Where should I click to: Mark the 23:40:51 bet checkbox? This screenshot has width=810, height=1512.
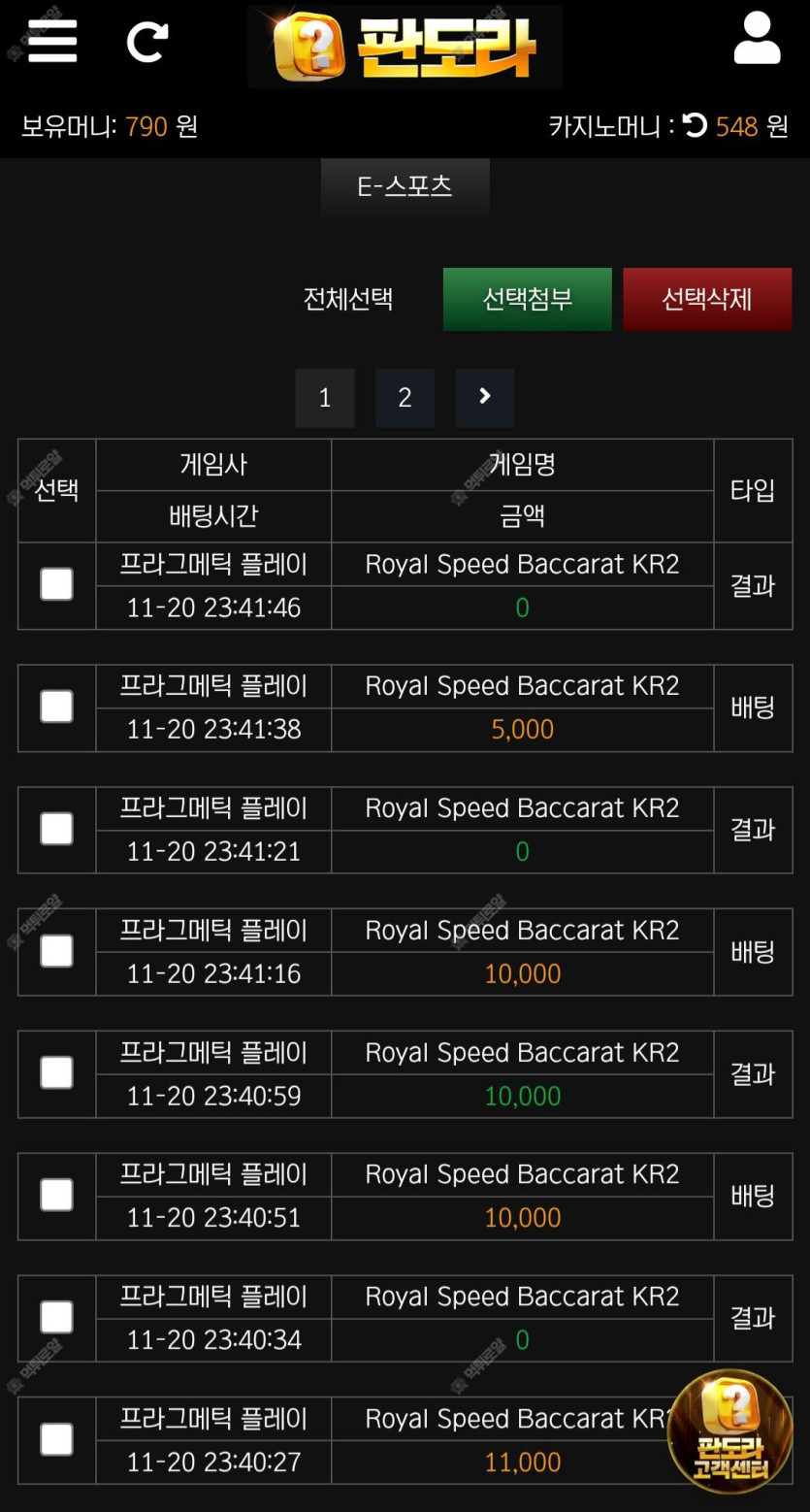coord(56,1195)
